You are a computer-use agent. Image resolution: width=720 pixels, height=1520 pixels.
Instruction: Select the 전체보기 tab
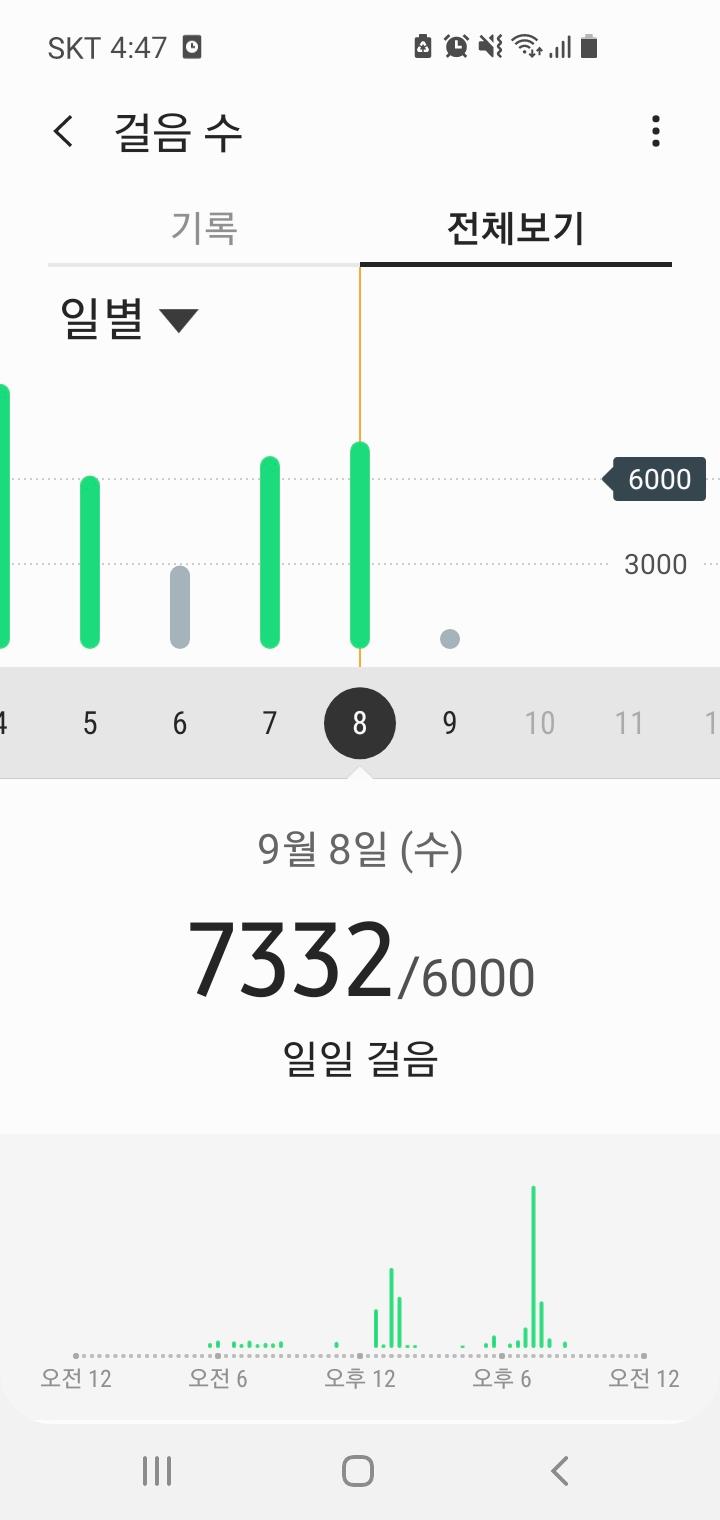[x=515, y=229]
